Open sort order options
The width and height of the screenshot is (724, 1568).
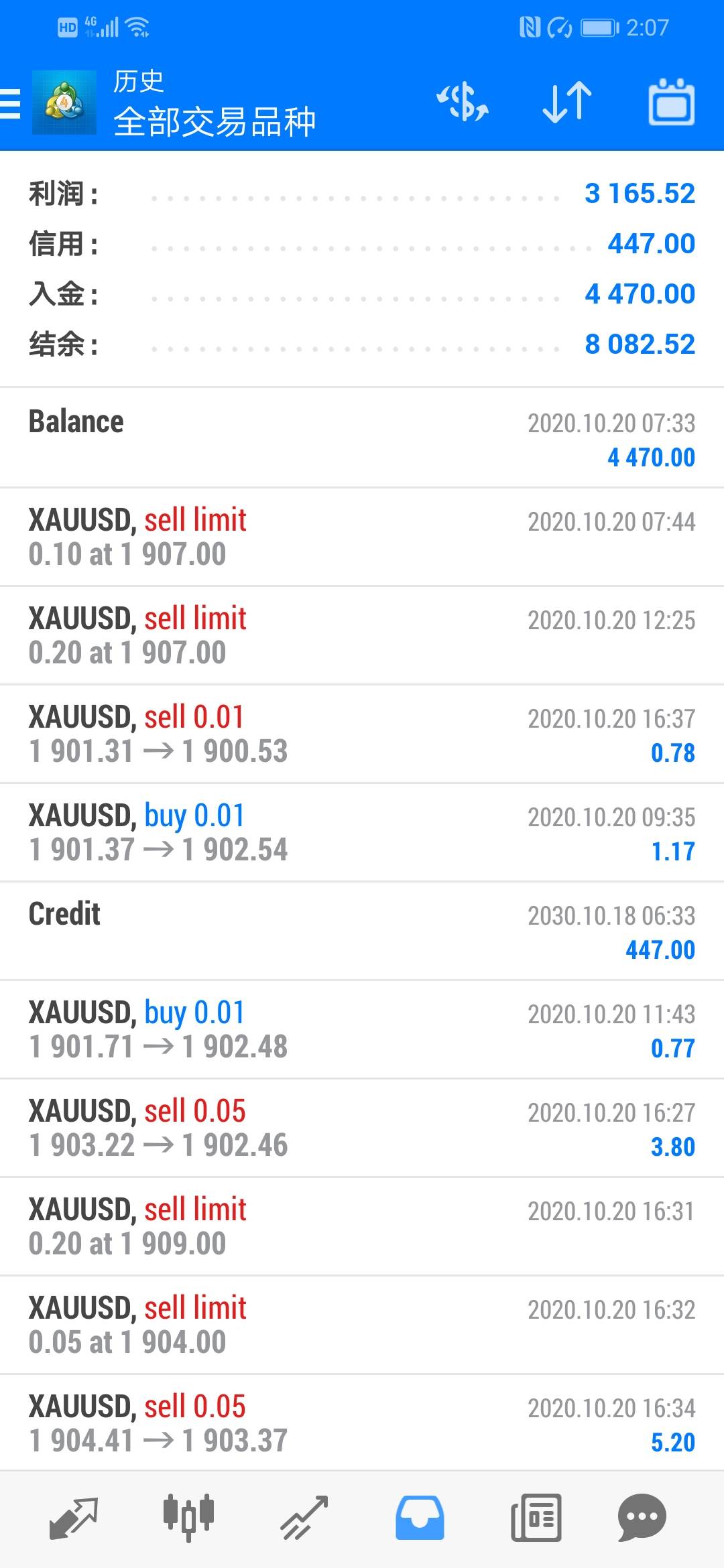(566, 103)
